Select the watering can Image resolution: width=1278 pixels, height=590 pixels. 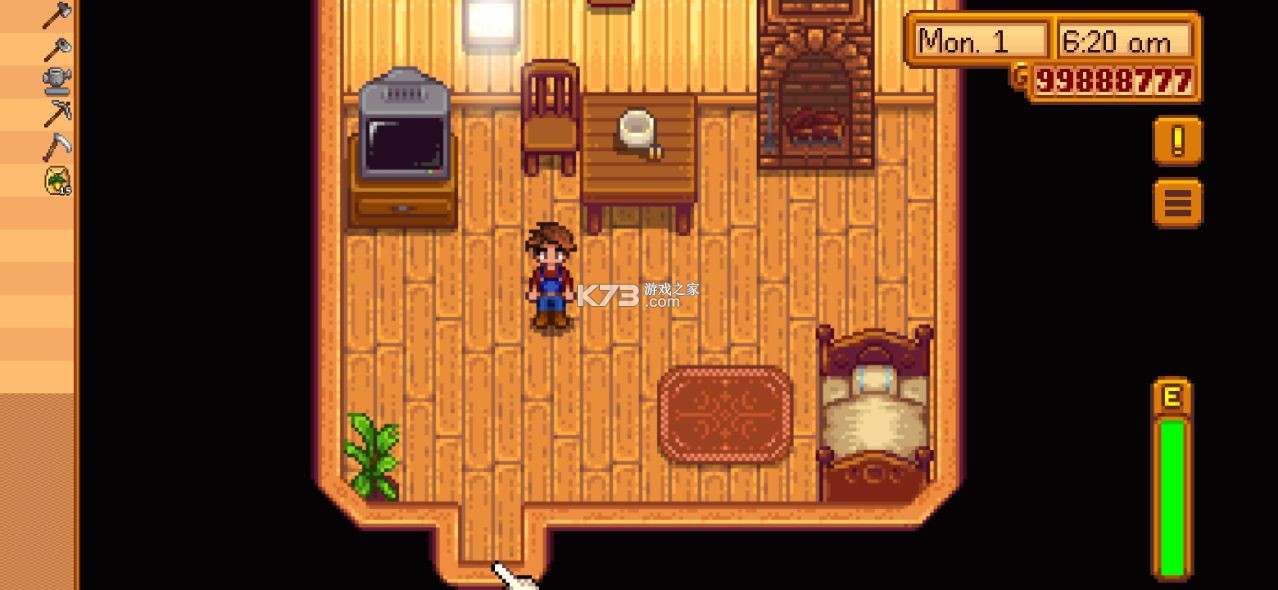pyautogui.click(x=57, y=80)
